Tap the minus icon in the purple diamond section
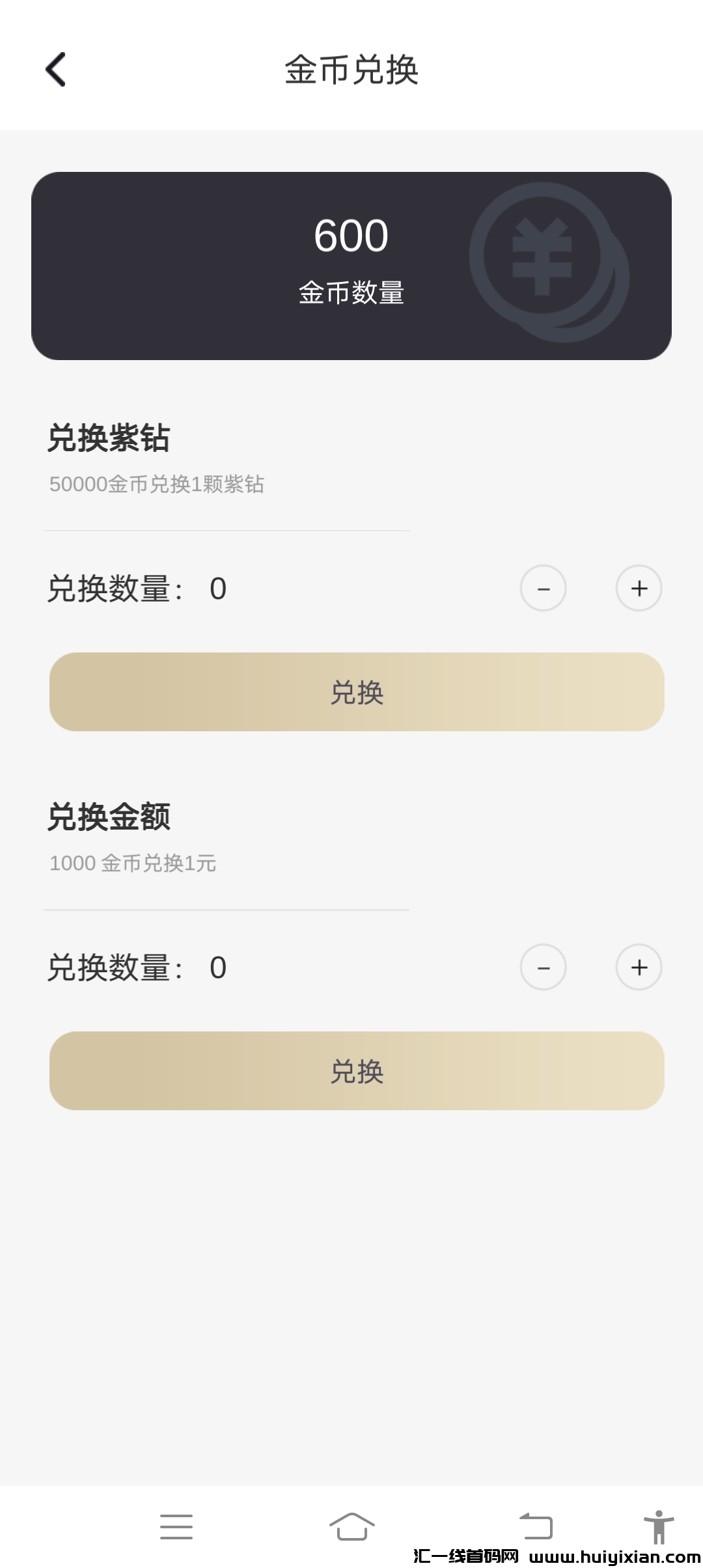Screen dimensions: 703x1568 (544, 588)
